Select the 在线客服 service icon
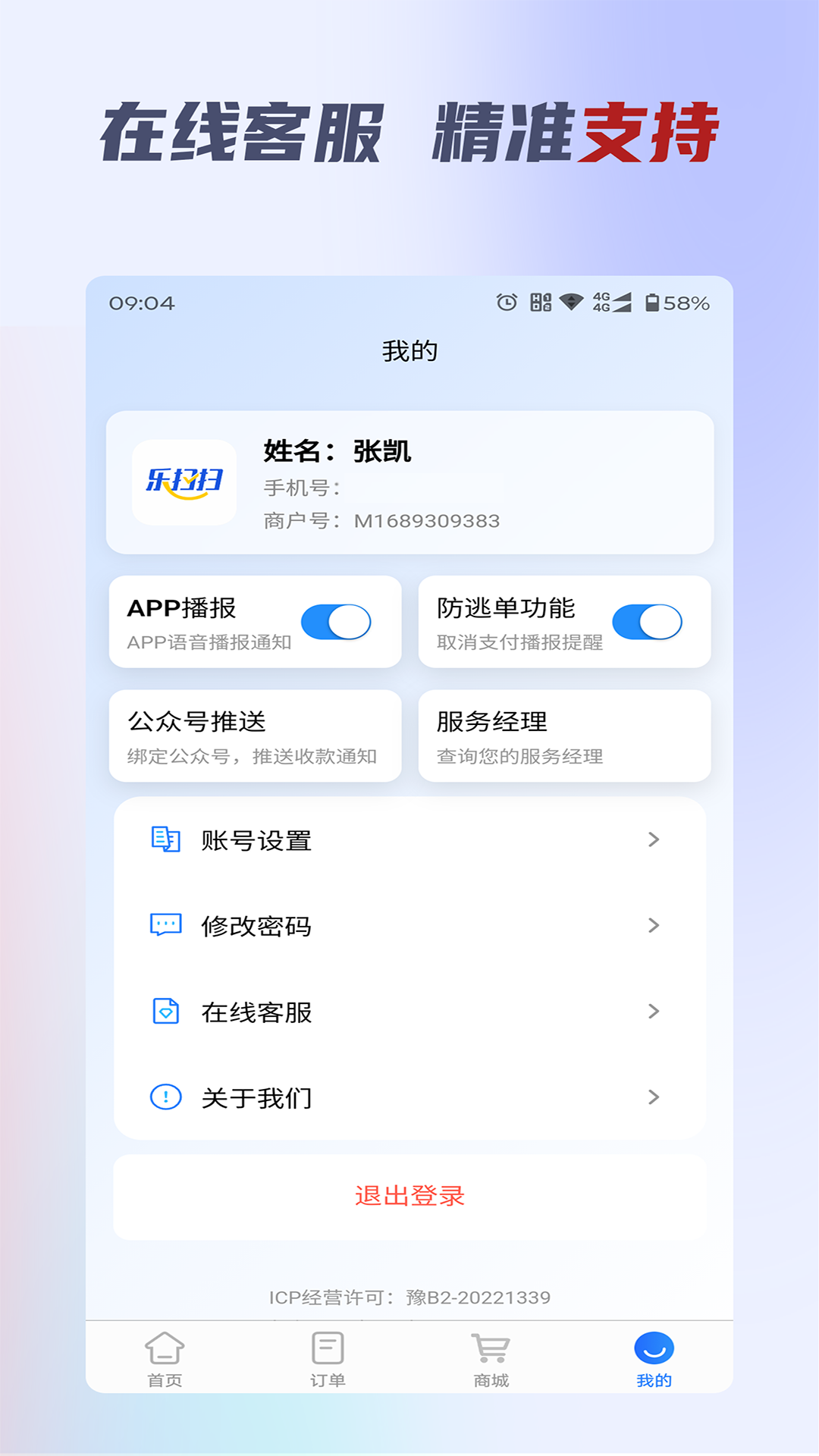This screenshot has width=819, height=1456. (x=165, y=1011)
